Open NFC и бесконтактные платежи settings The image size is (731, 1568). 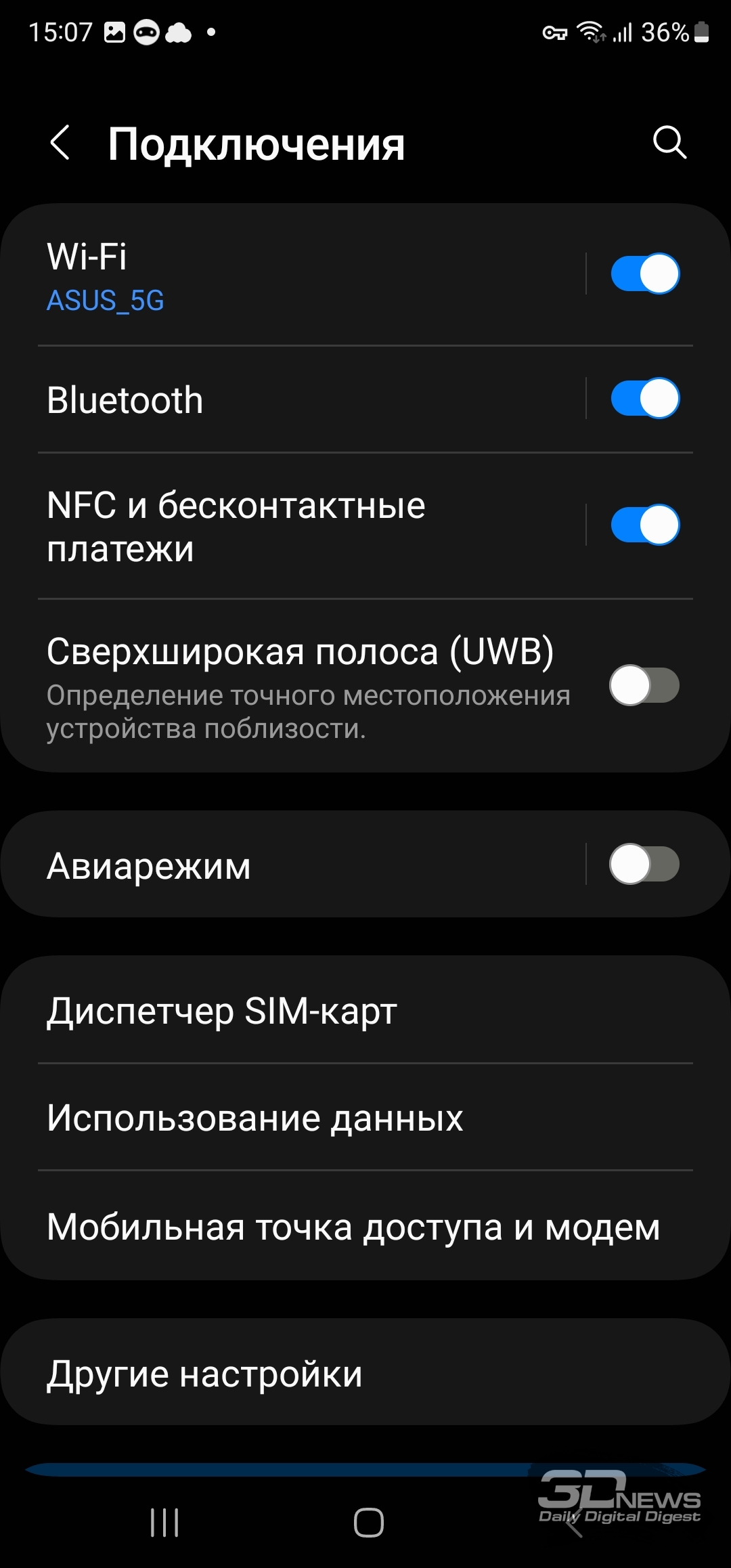coord(311,526)
